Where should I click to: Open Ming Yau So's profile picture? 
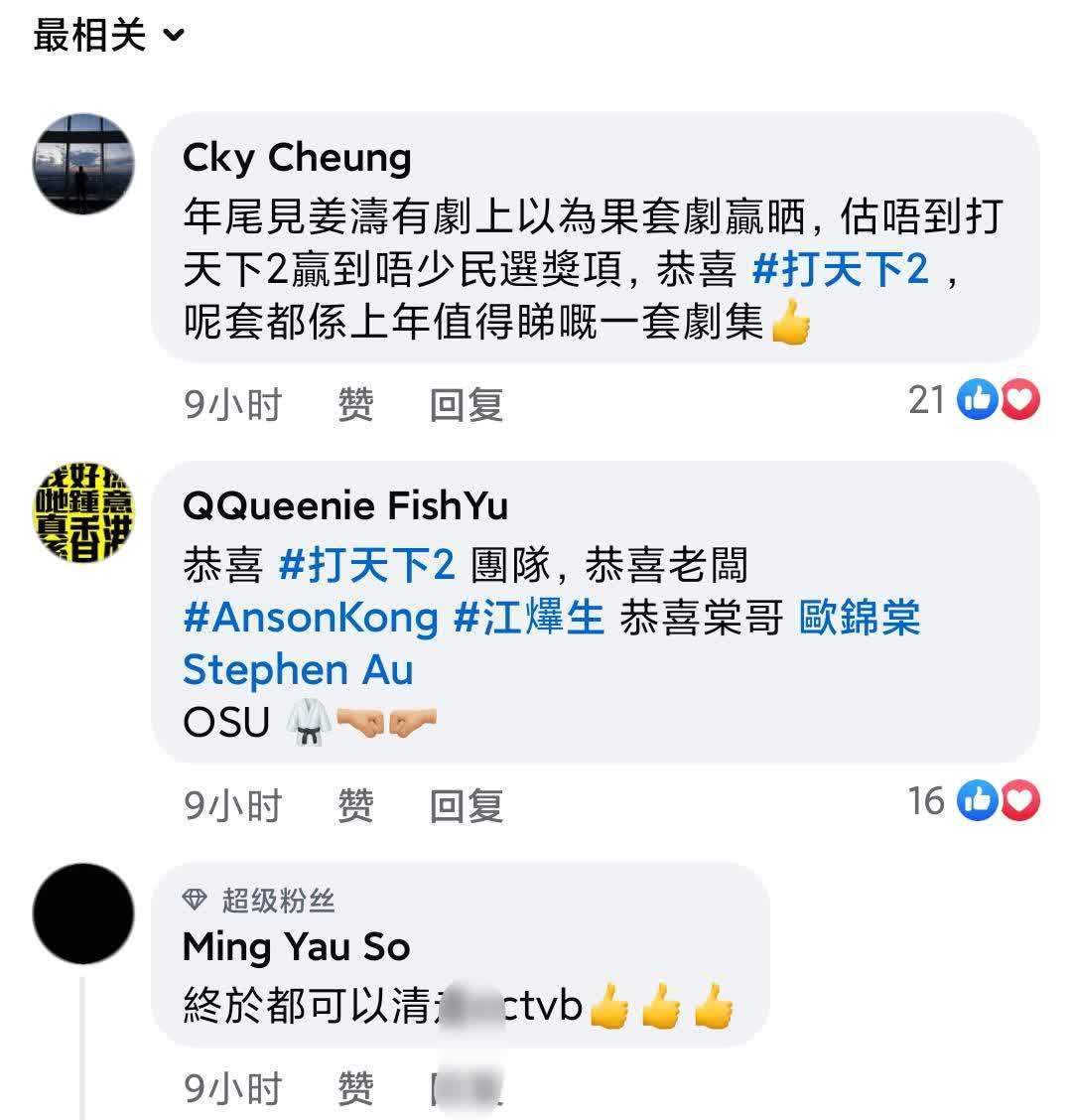pyautogui.click(x=83, y=913)
